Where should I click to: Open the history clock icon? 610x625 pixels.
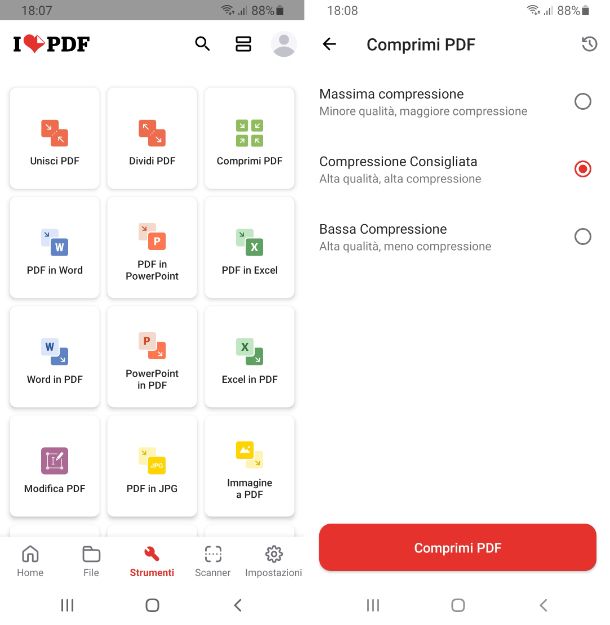589,44
